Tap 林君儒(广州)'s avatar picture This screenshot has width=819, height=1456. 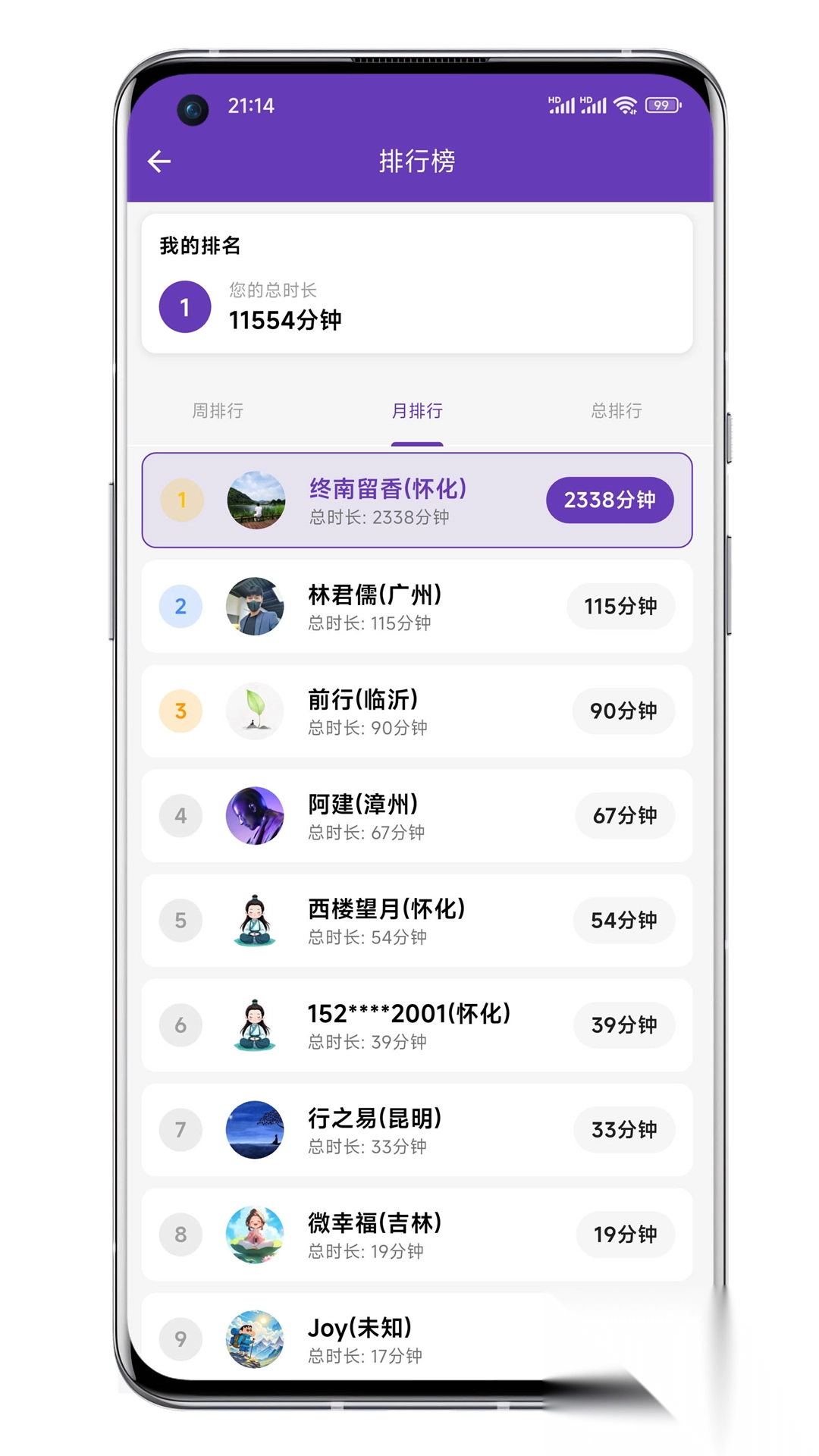[255, 607]
